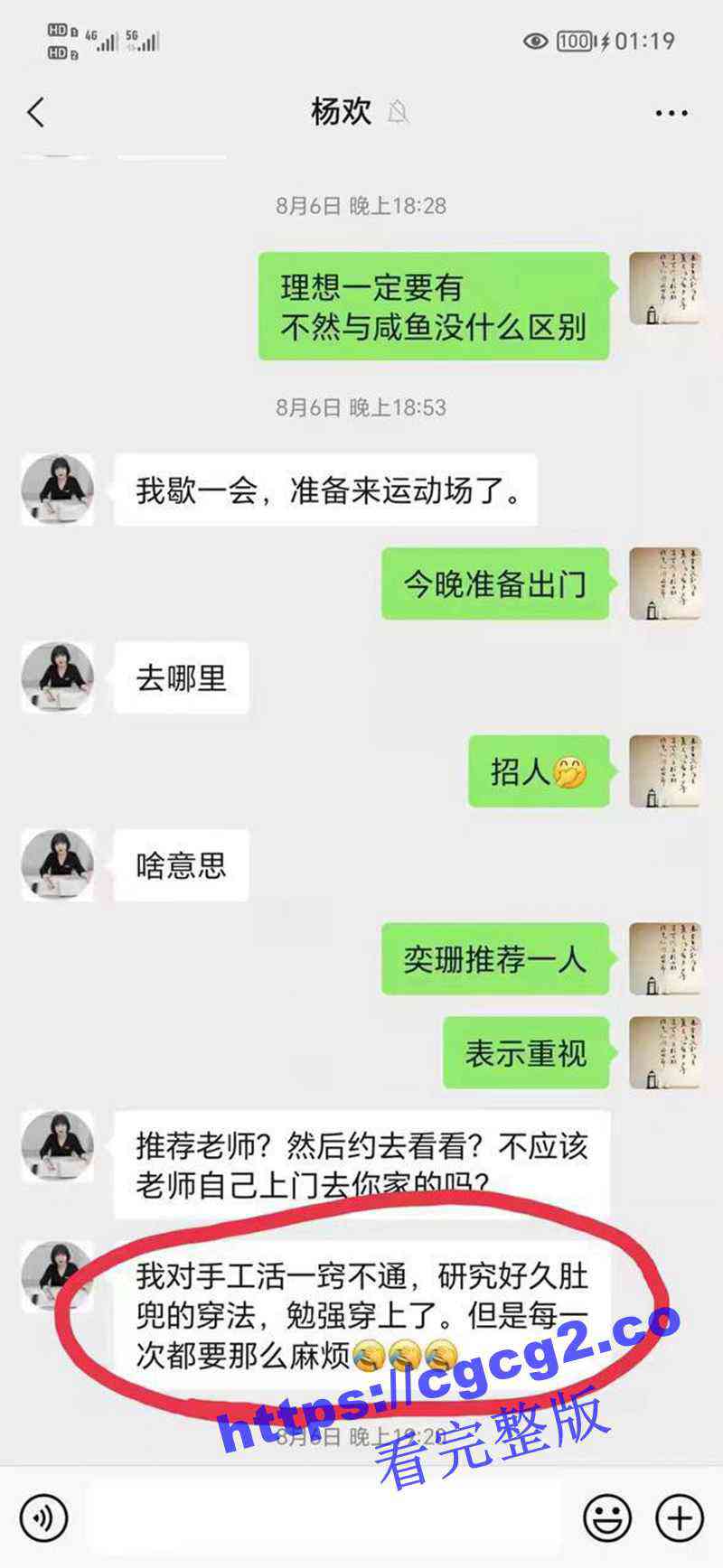Open the chat info overflow menu
Viewport: 723px width, 1568px height.
pyautogui.click(x=671, y=114)
